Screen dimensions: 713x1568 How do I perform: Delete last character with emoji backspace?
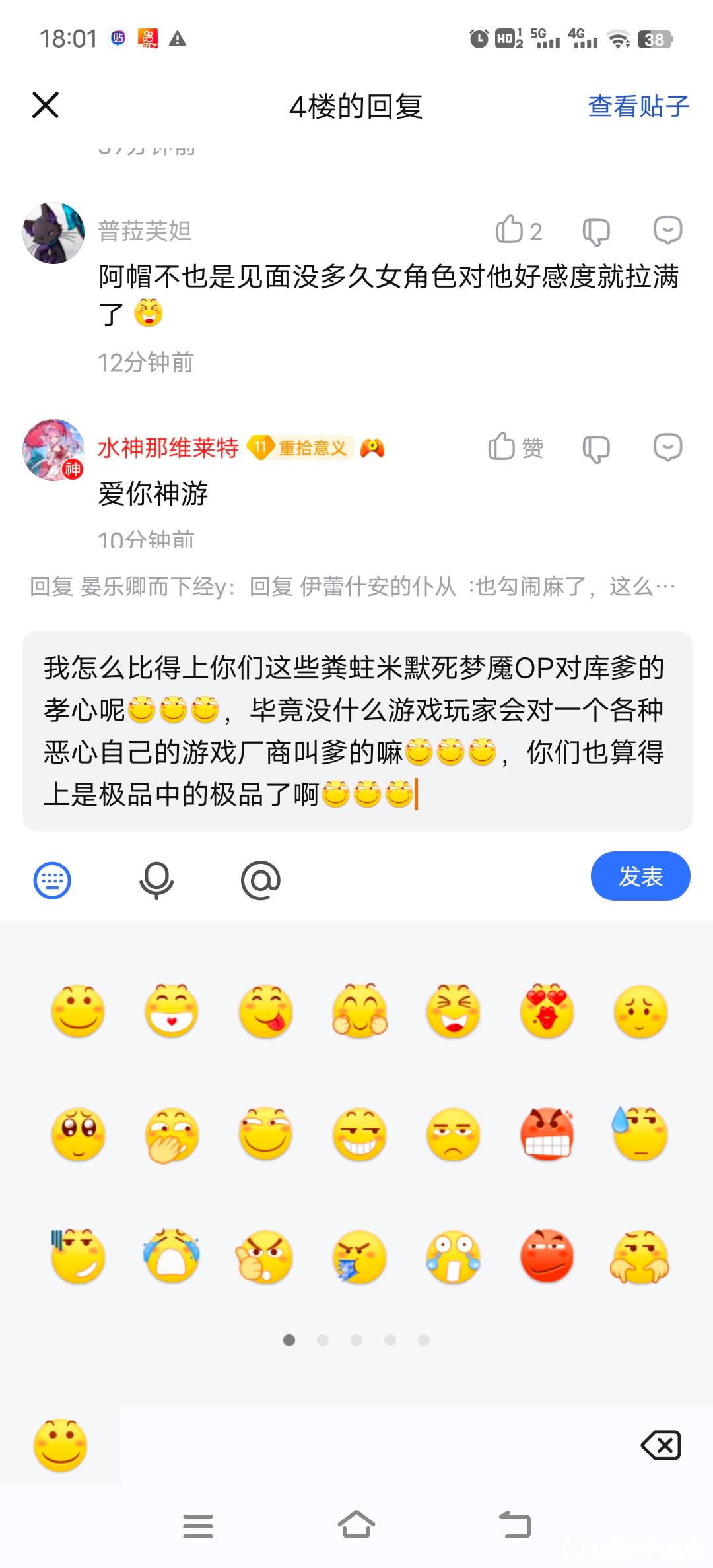tap(661, 1446)
